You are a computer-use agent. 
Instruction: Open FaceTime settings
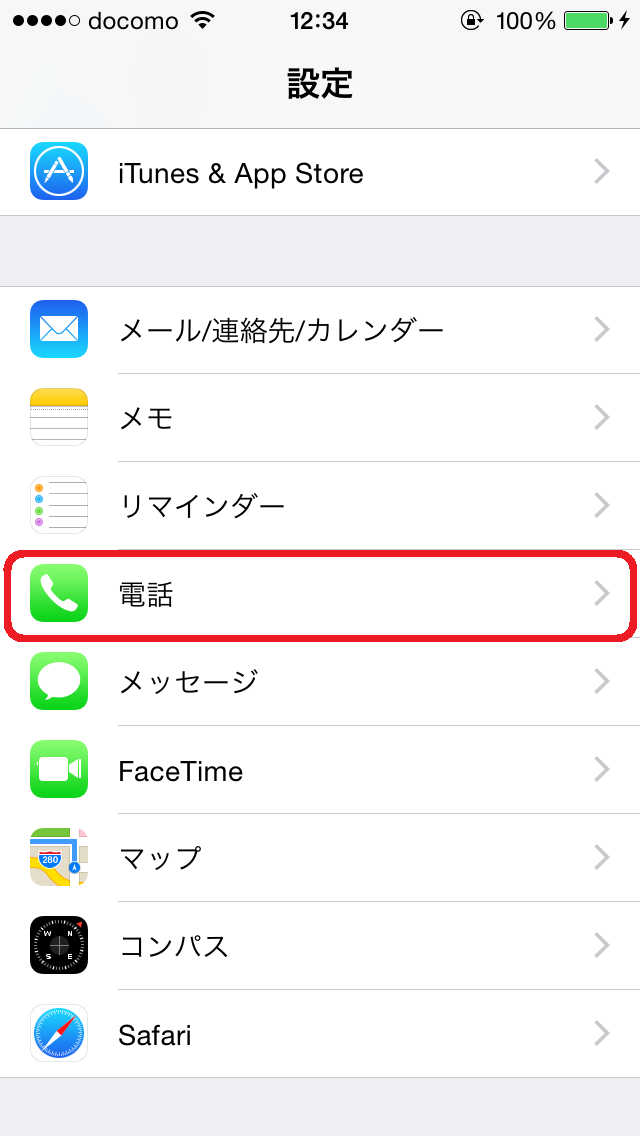[x=320, y=769]
